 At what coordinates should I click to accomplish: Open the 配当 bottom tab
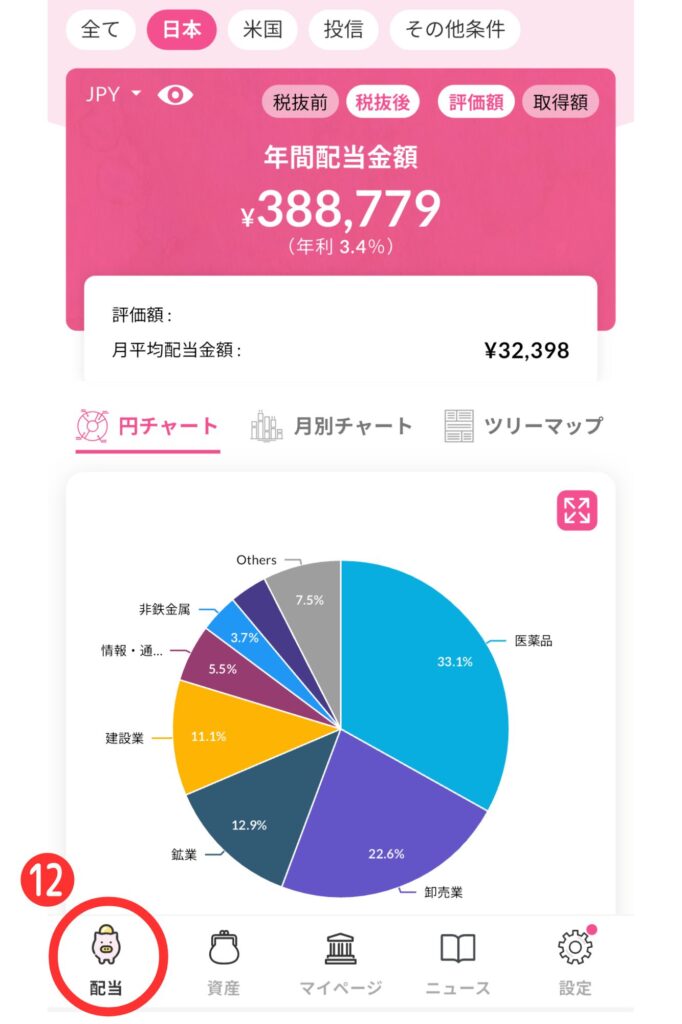click(x=107, y=962)
